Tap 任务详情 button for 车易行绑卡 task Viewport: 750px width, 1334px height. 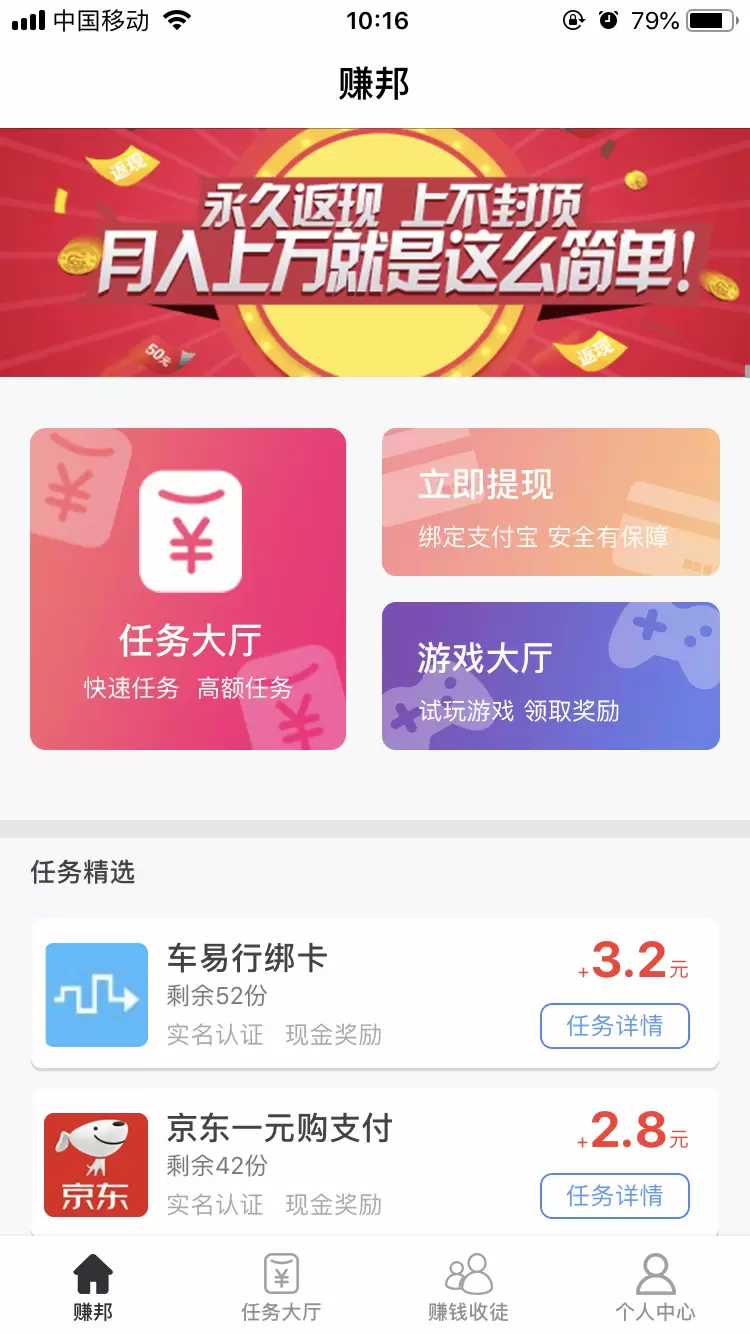pyautogui.click(x=614, y=1026)
